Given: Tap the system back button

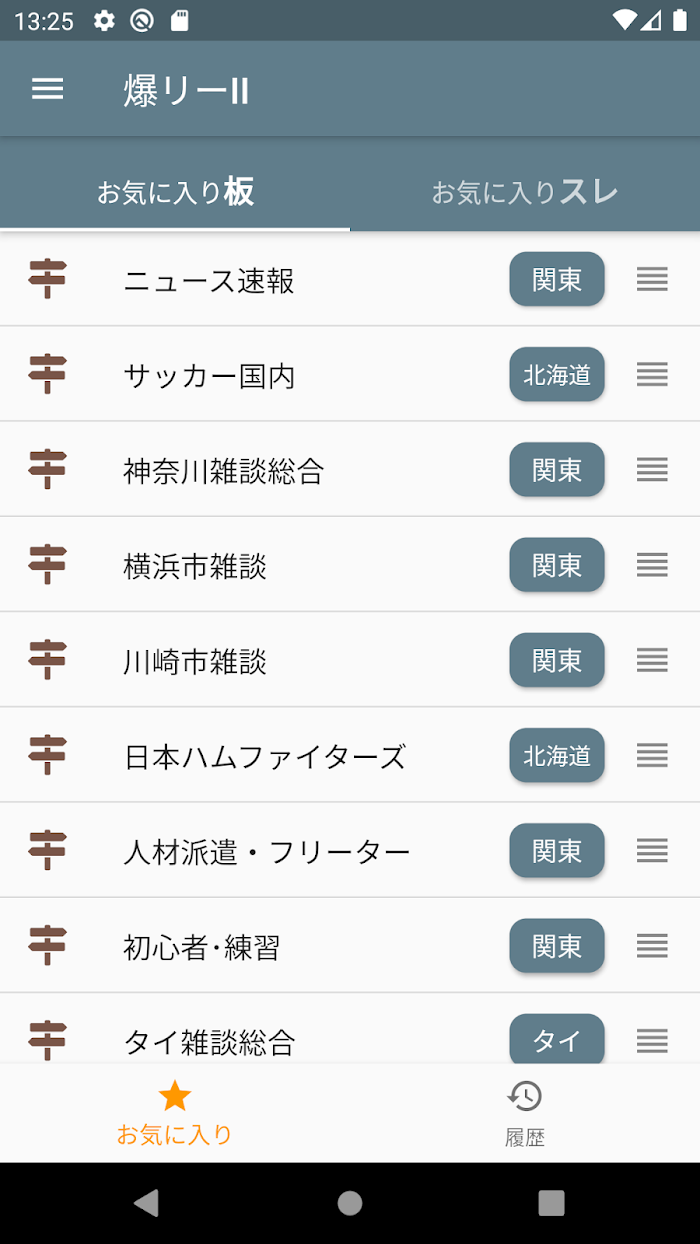Looking at the screenshot, I should 147,1203.
